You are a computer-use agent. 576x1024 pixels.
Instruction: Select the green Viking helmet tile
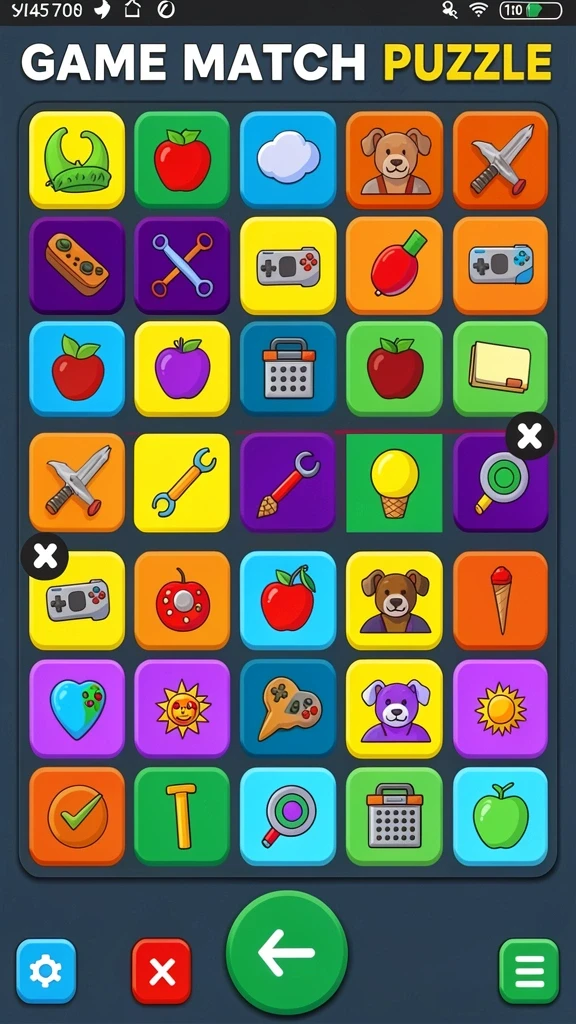click(77, 160)
